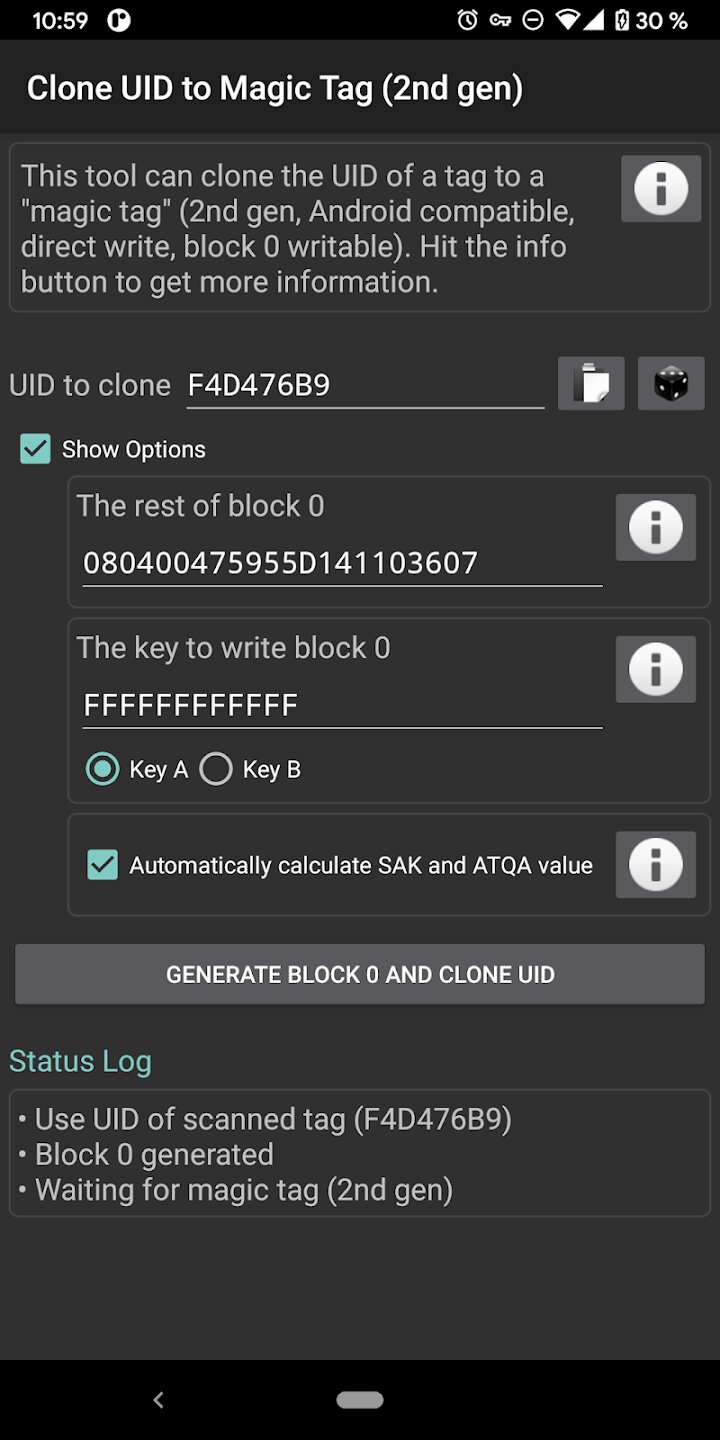Open info for the rest of block 0
Screen dimensions: 720x1440
click(655, 527)
